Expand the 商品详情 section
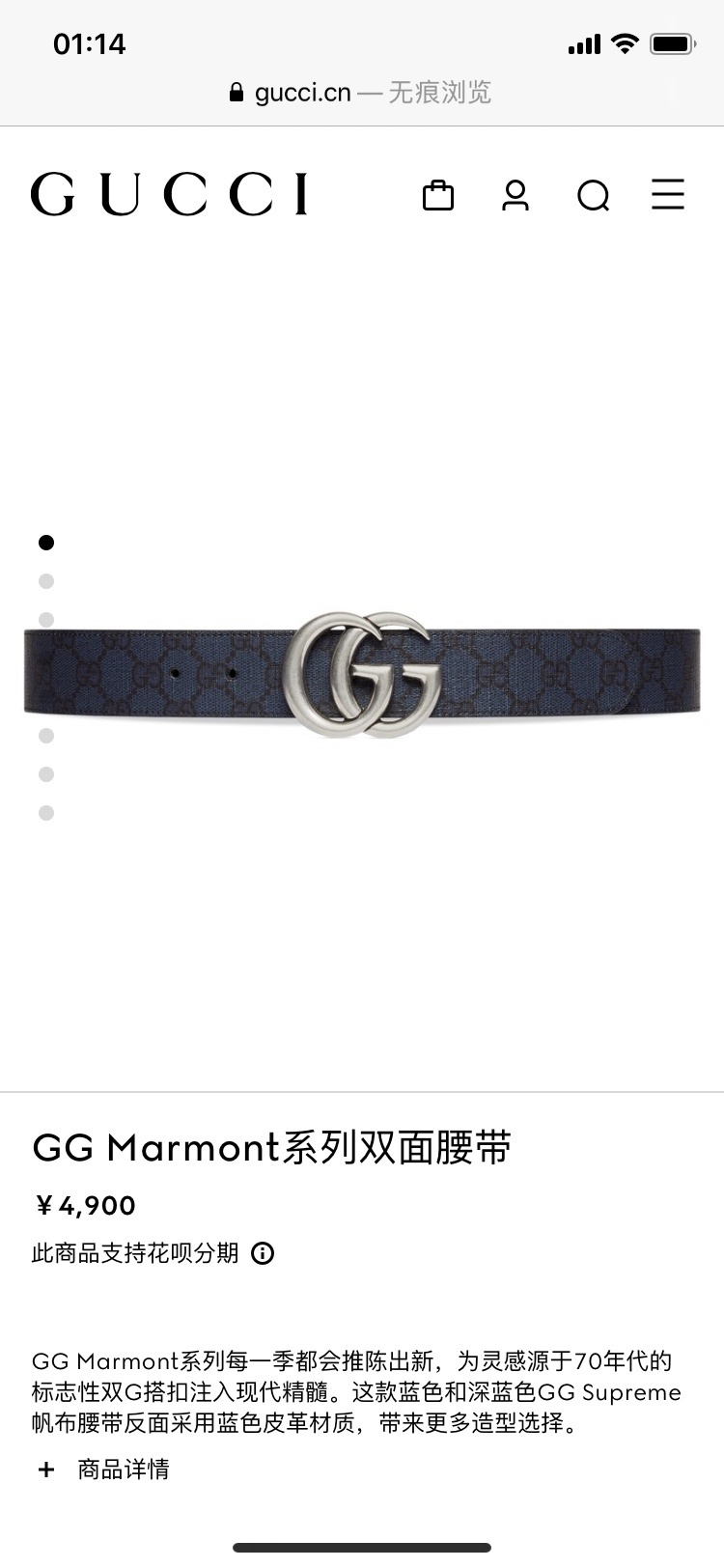Viewport: 724px width, 1568px height. pos(122,1468)
